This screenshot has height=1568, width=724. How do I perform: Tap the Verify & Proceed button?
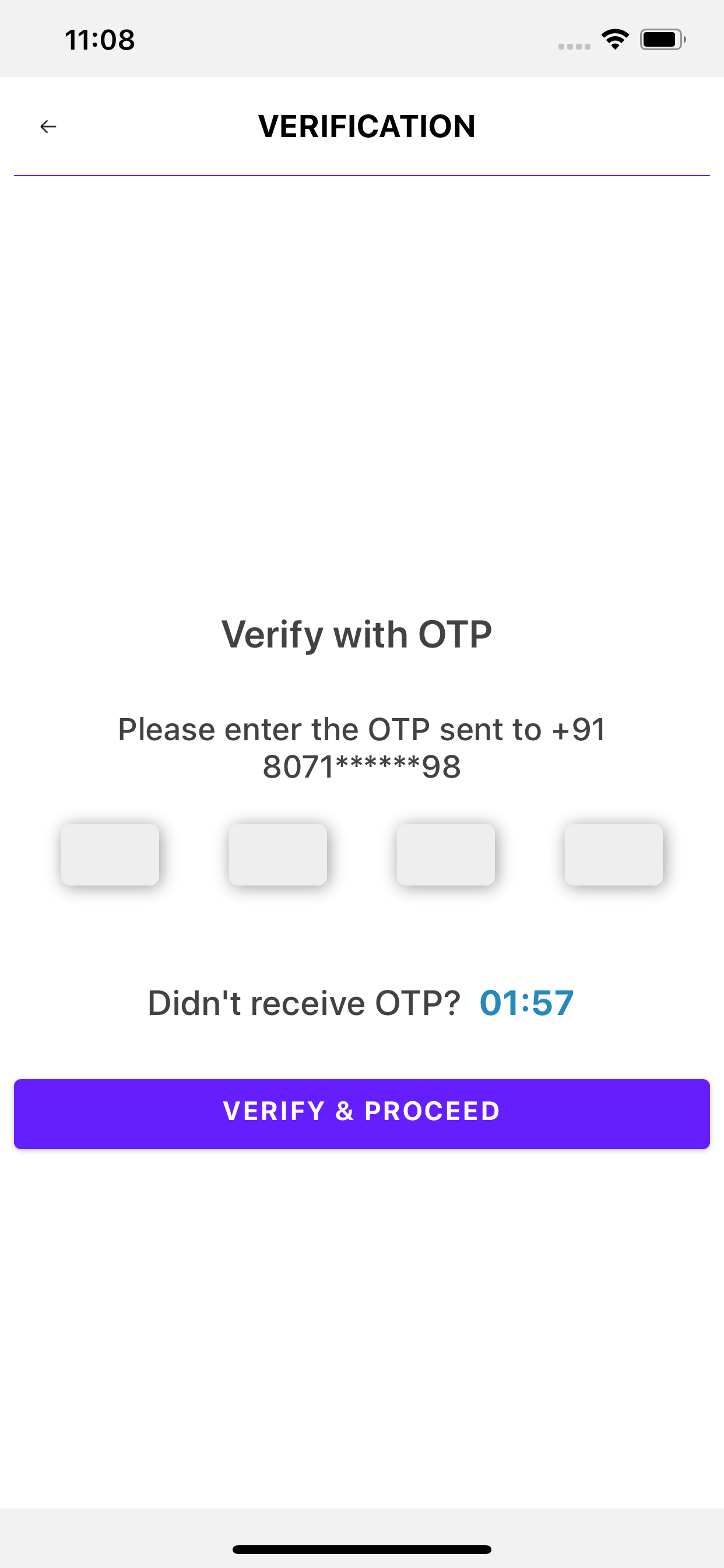[362, 1114]
